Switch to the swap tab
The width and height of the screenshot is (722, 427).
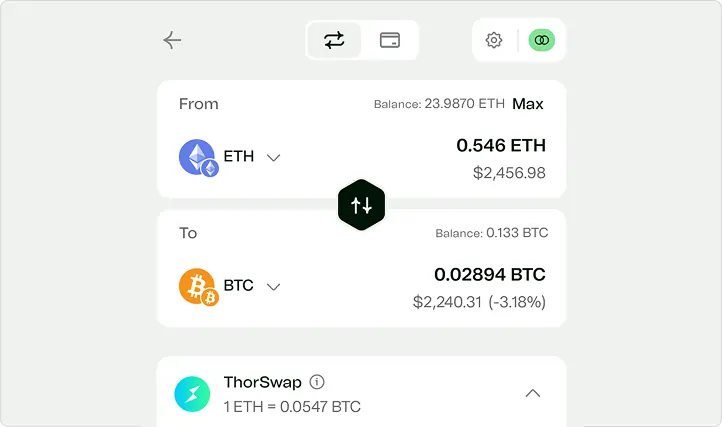pos(334,40)
